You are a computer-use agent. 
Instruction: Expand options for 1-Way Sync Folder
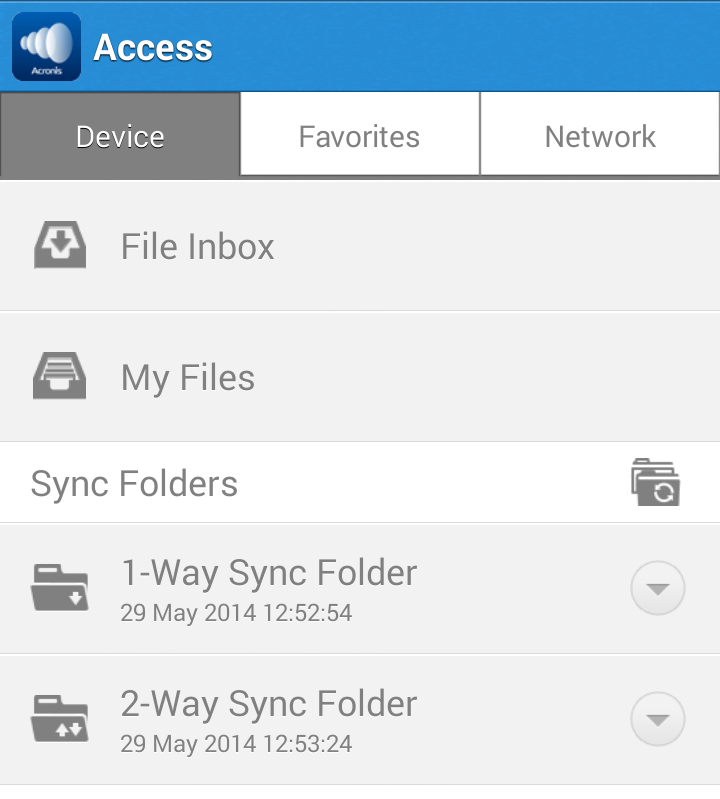657,589
